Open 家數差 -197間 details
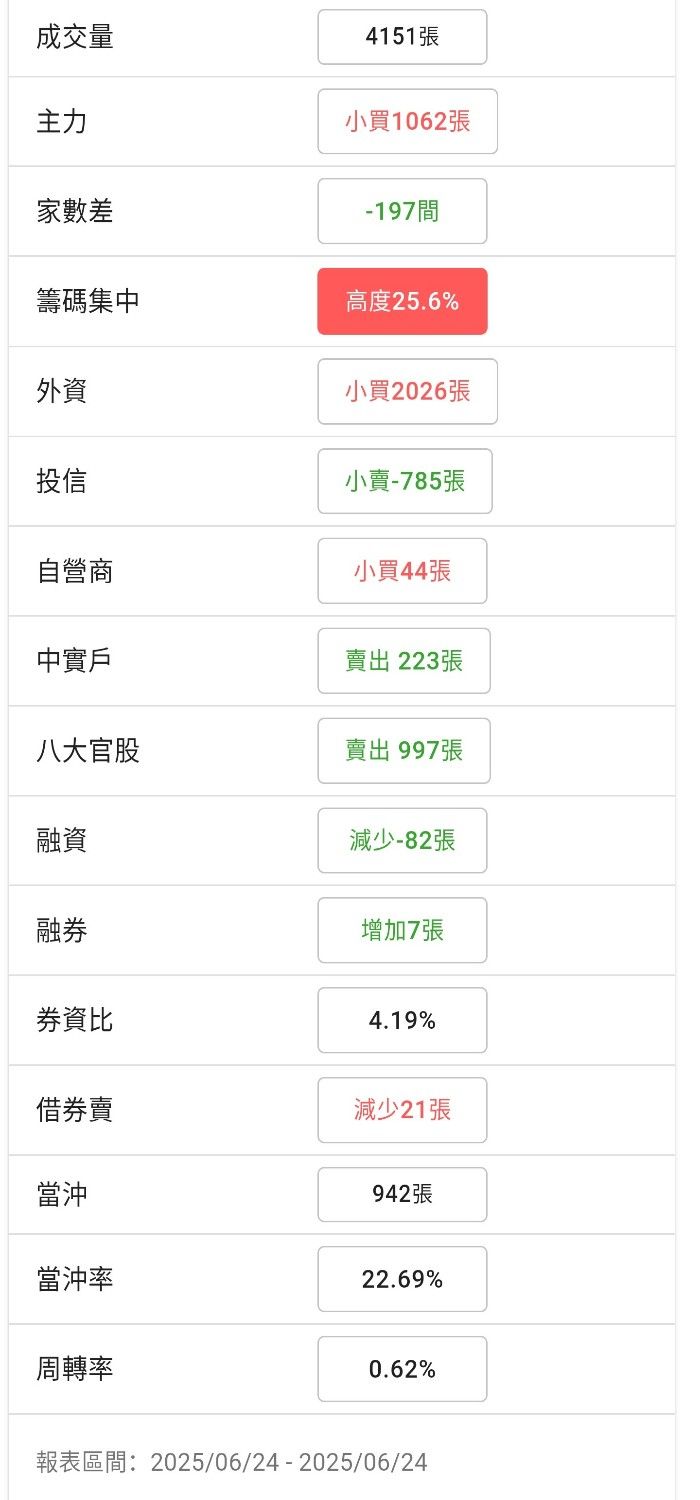The height and width of the screenshot is (1500, 700). [402, 211]
